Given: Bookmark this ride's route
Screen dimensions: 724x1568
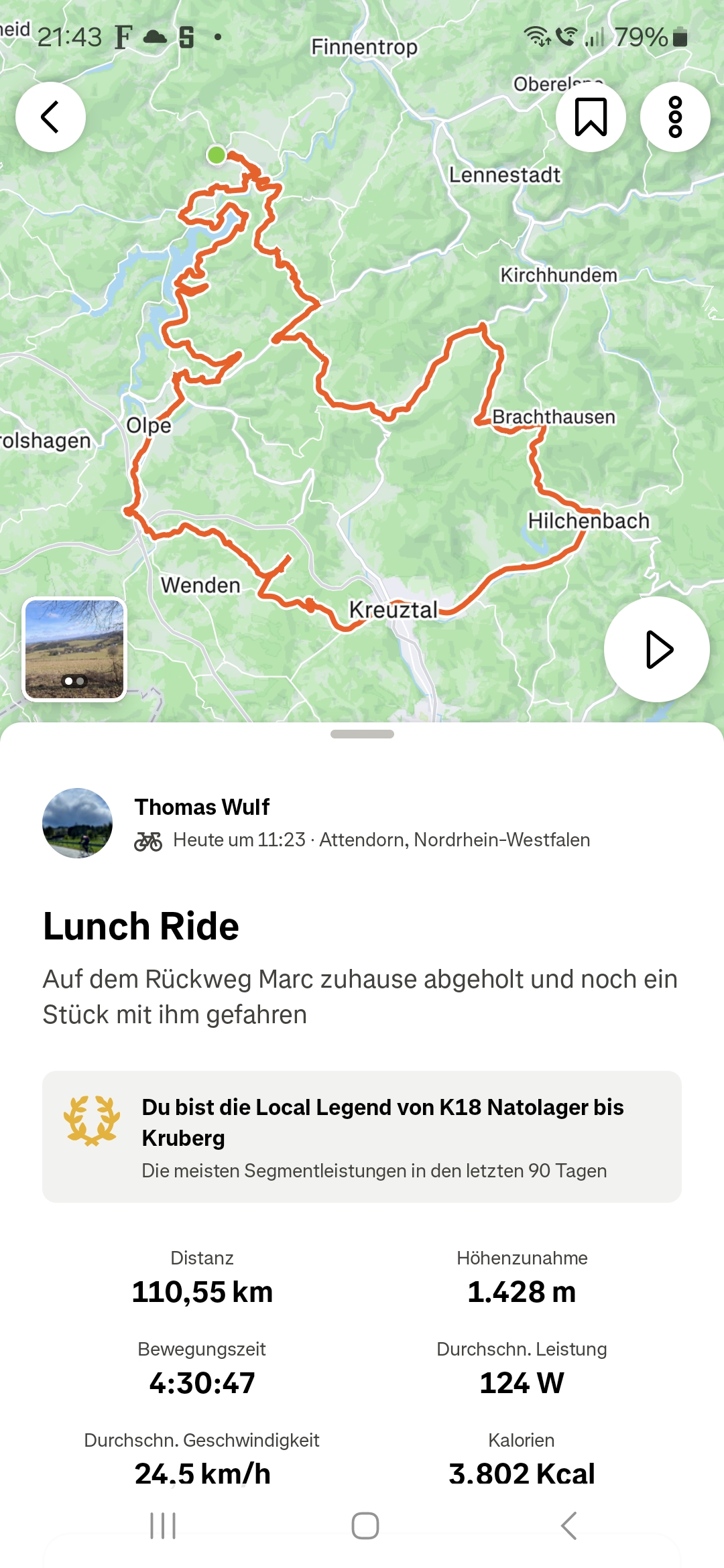Looking at the screenshot, I should (591, 117).
